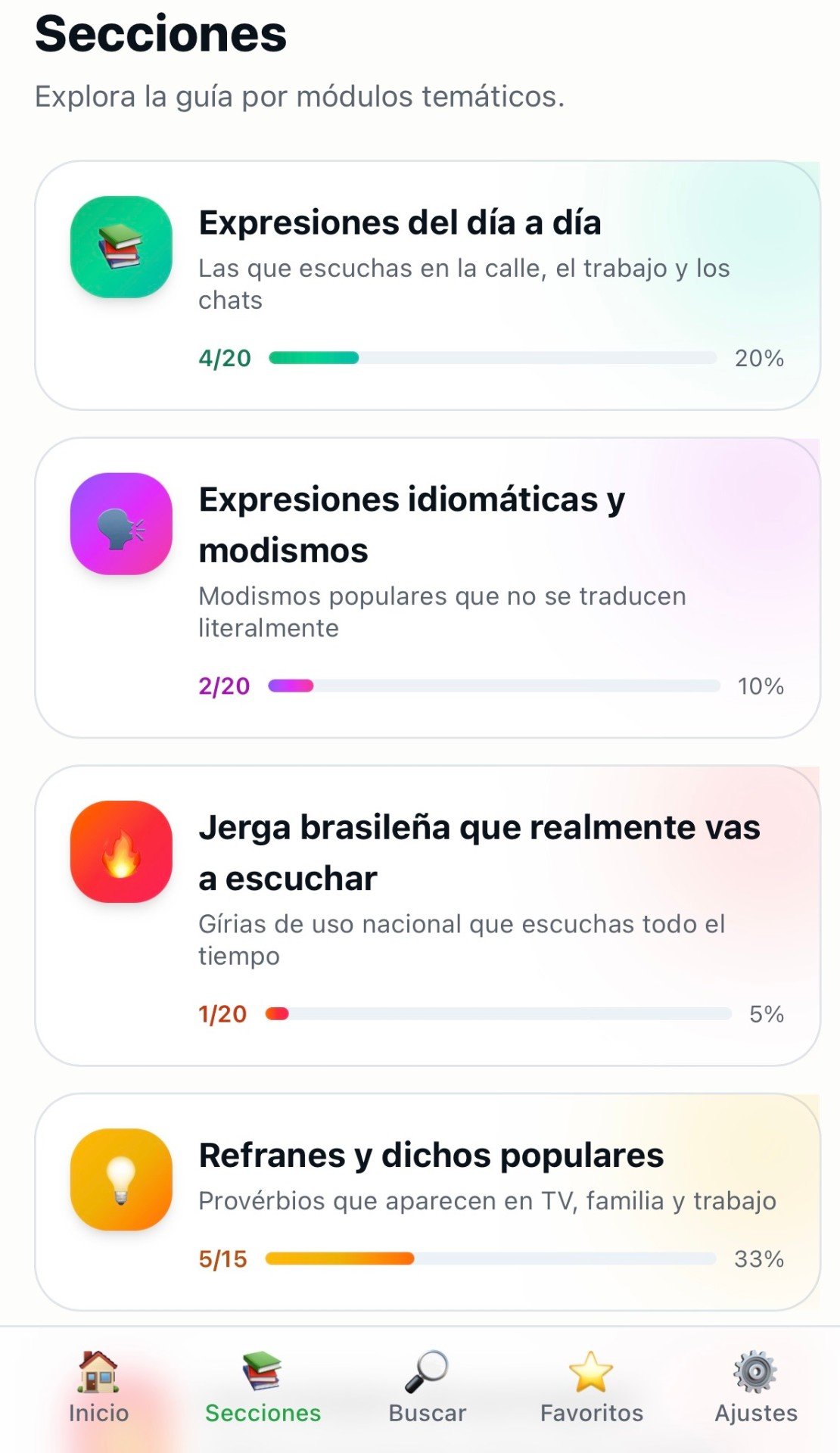Open the Favoritos tab
The width and height of the screenshot is (840, 1453).
point(591,1387)
